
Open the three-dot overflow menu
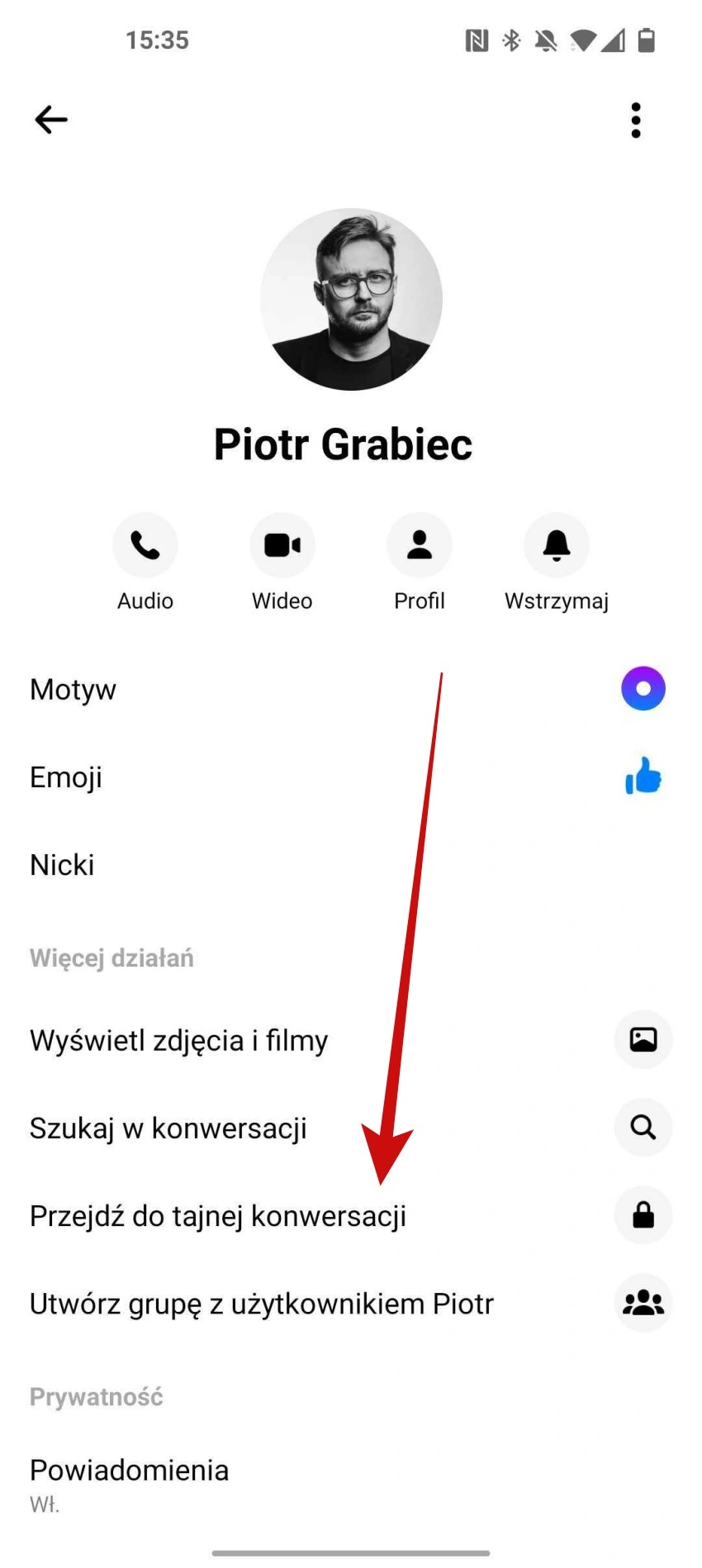(635, 121)
